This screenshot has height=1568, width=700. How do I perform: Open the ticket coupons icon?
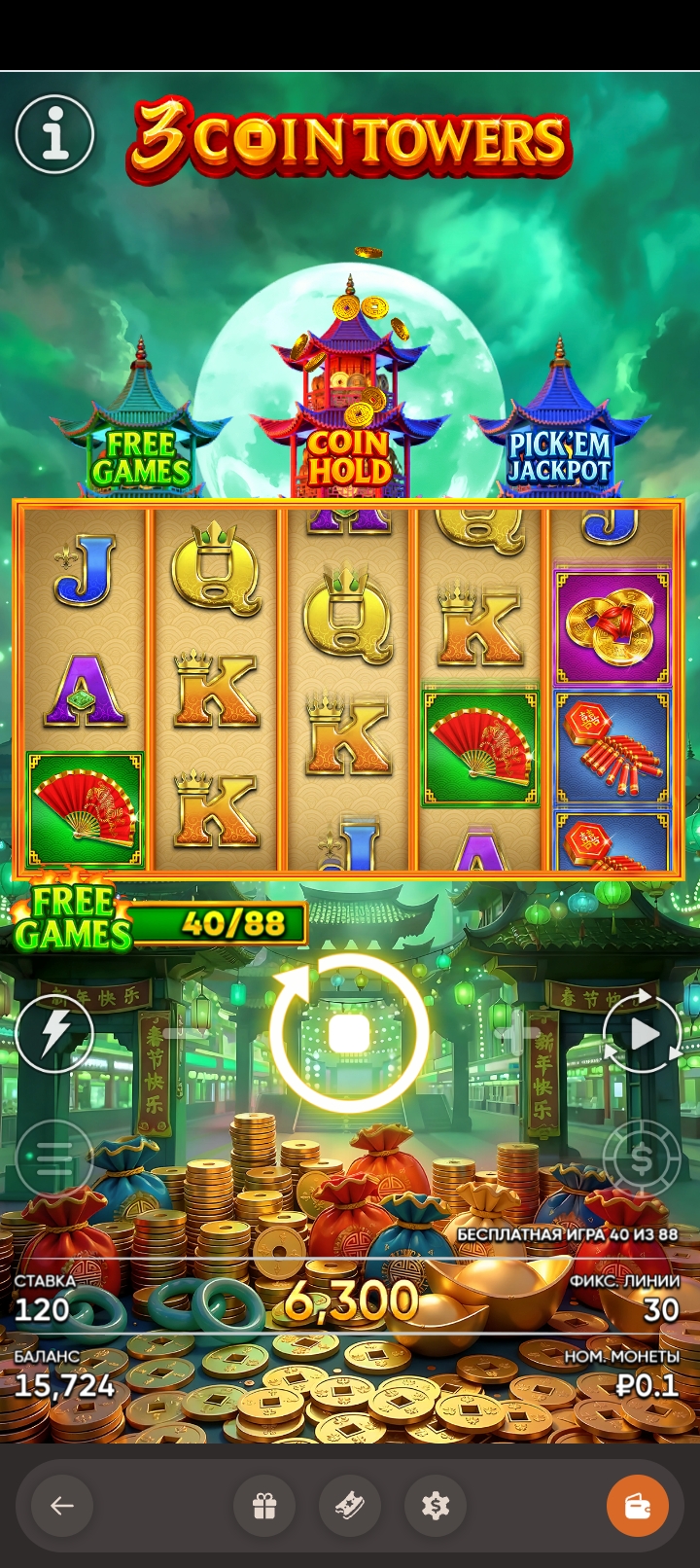coord(350,1506)
